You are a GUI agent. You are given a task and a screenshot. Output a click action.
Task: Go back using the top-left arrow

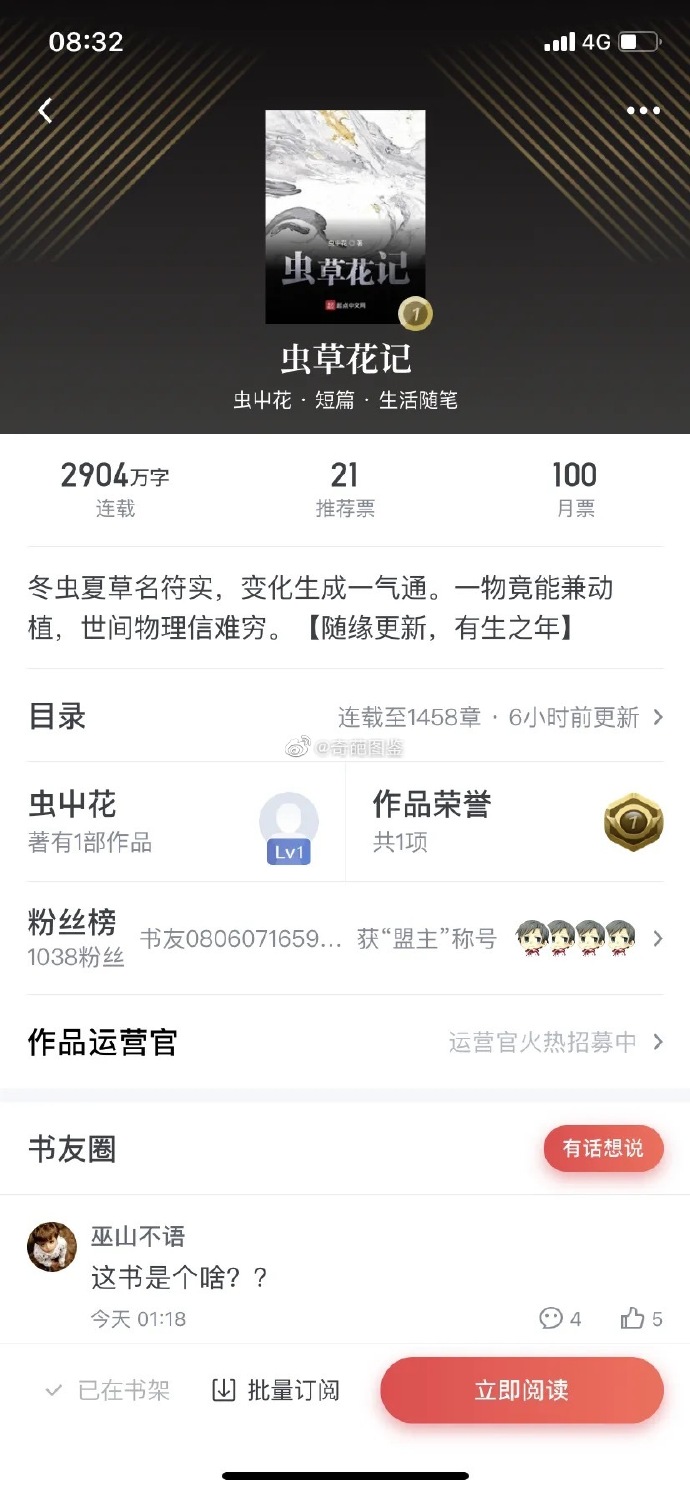[x=45, y=110]
